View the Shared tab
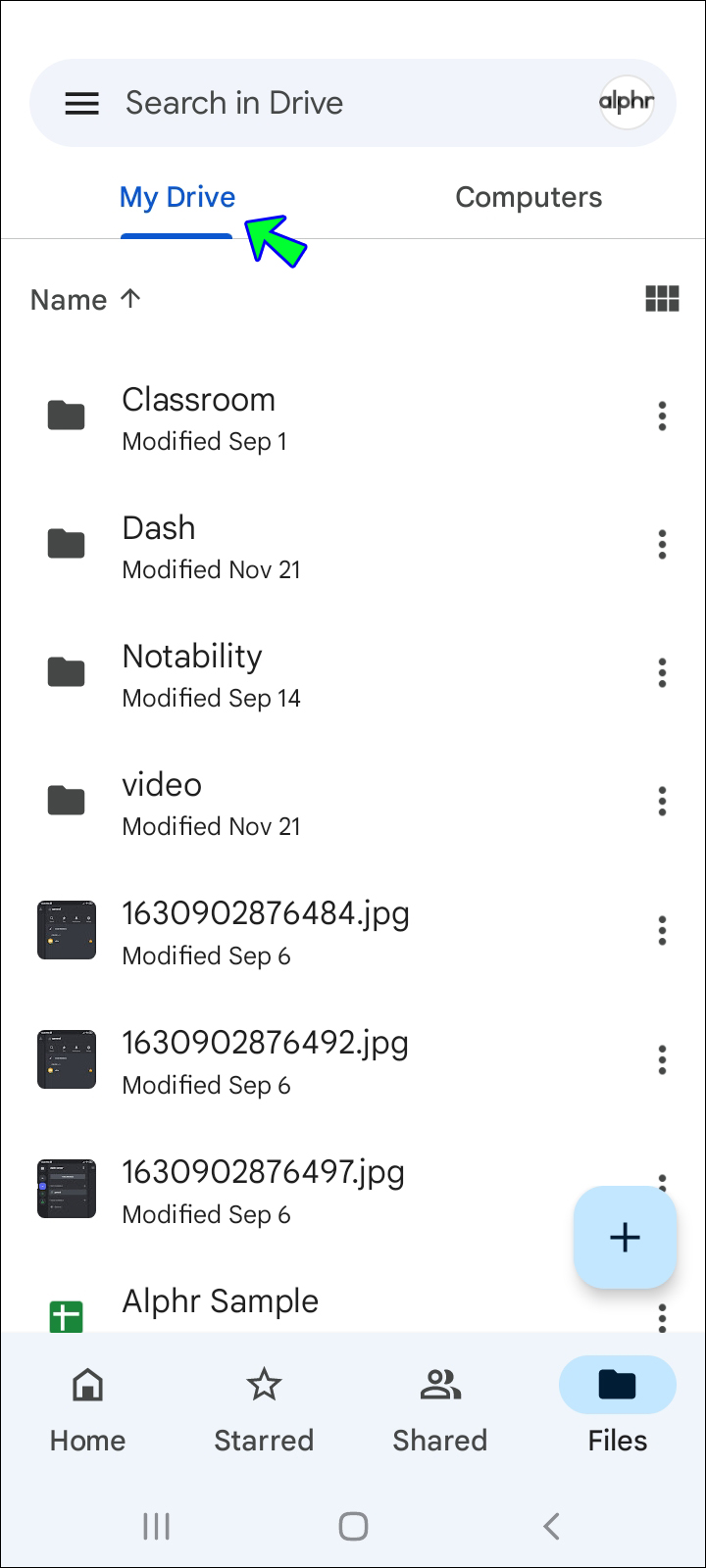The height and width of the screenshot is (1568, 706). [440, 1409]
